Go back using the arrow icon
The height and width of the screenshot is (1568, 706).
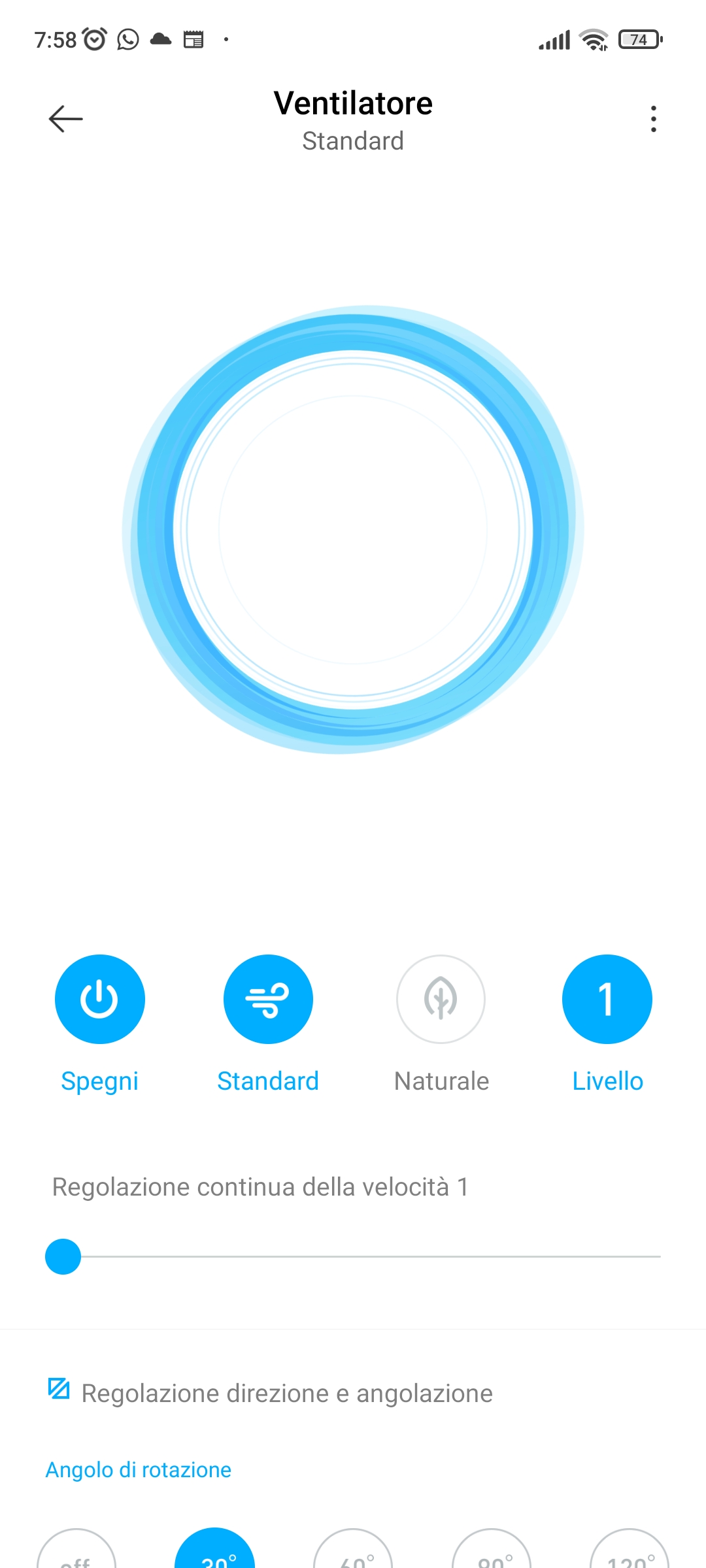coord(66,119)
